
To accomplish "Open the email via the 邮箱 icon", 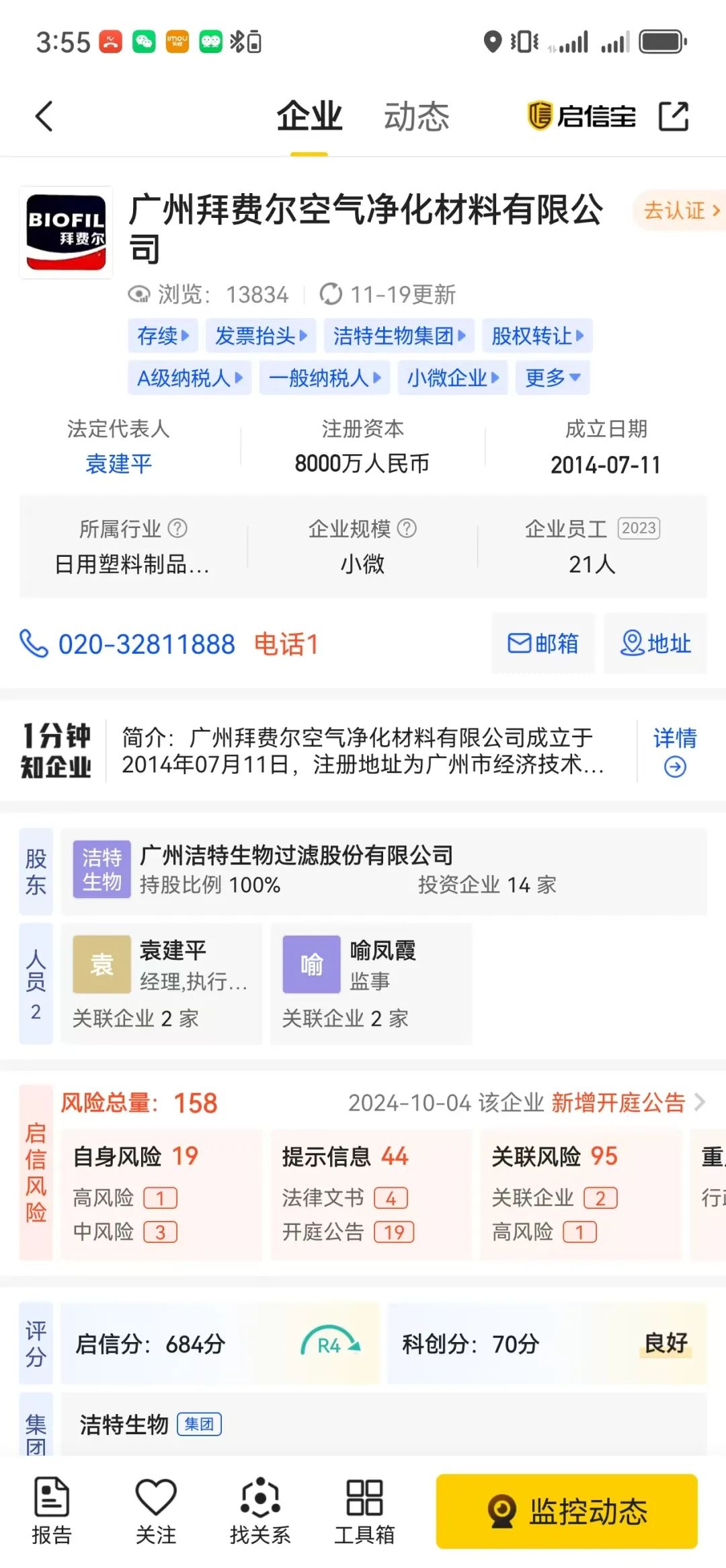I will point(542,644).
